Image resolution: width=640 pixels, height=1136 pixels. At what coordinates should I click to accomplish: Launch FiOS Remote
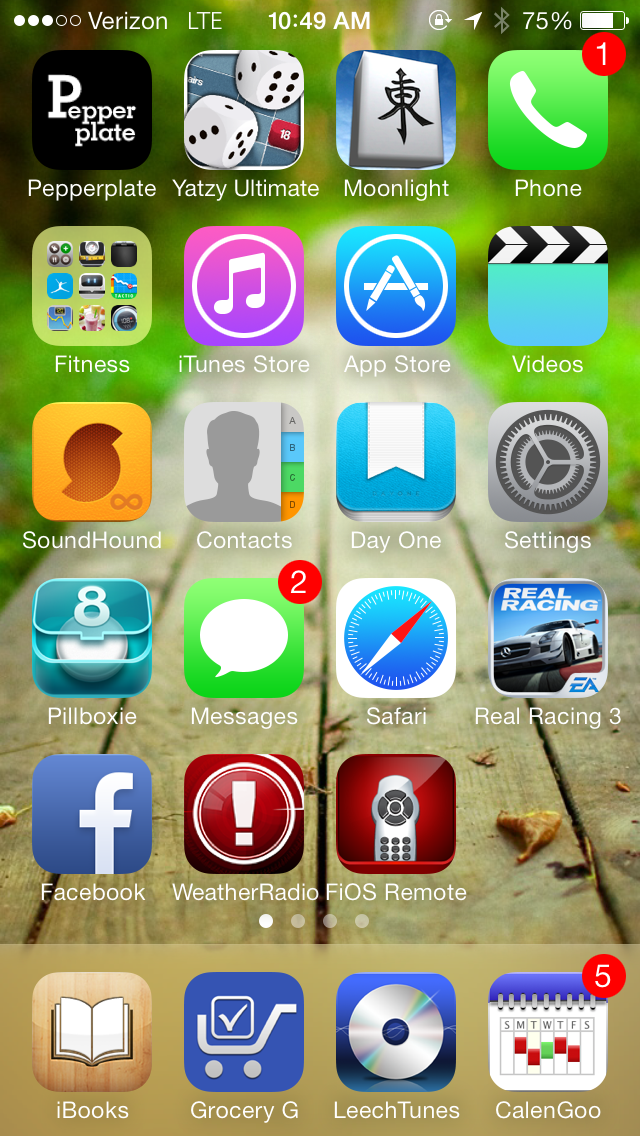[x=396, y=814]
